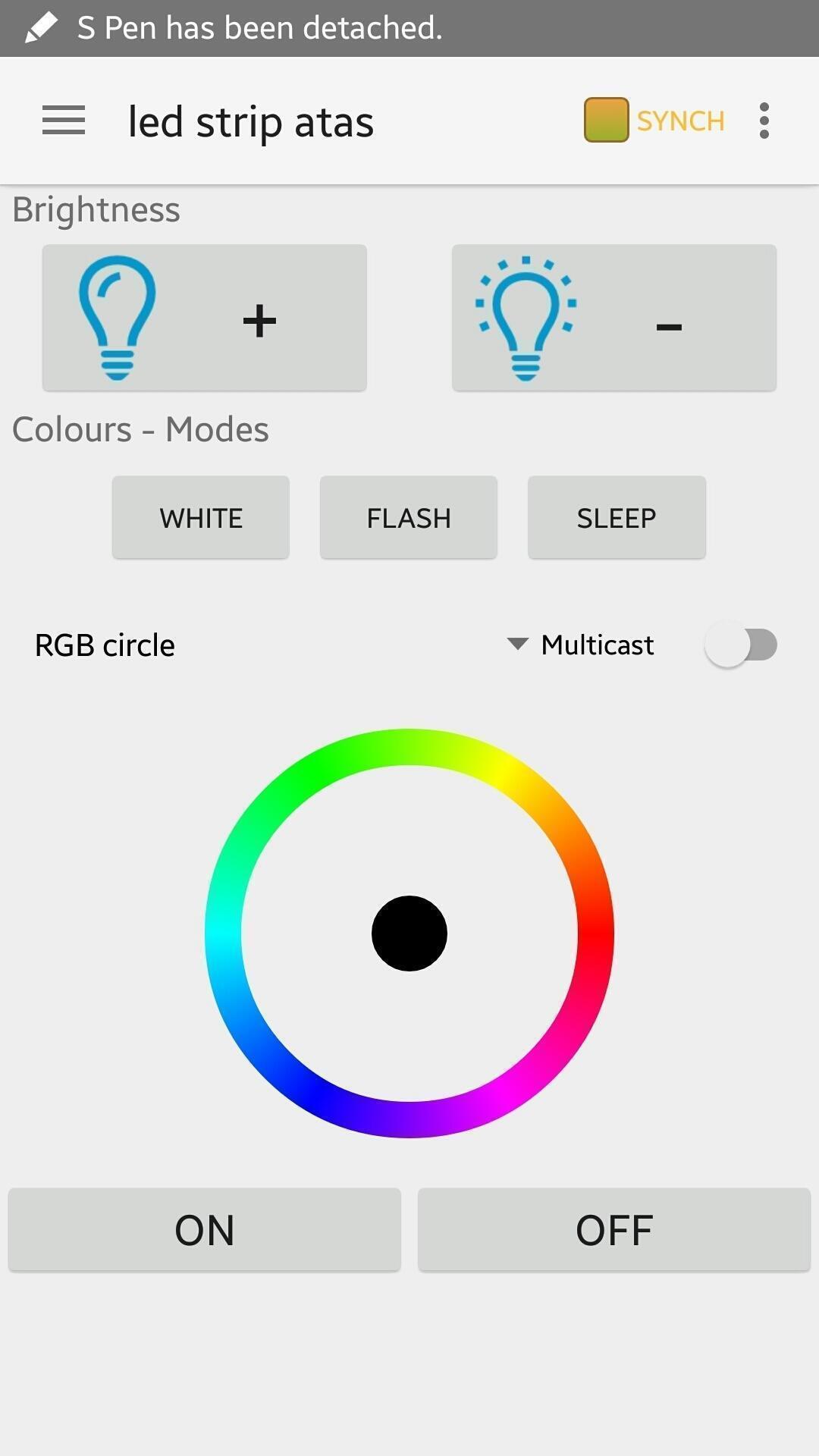Expand the Multicast dropdown
Image resolution: width=819 pixels, height=1456 pixels.
click(x=581, y=645)
